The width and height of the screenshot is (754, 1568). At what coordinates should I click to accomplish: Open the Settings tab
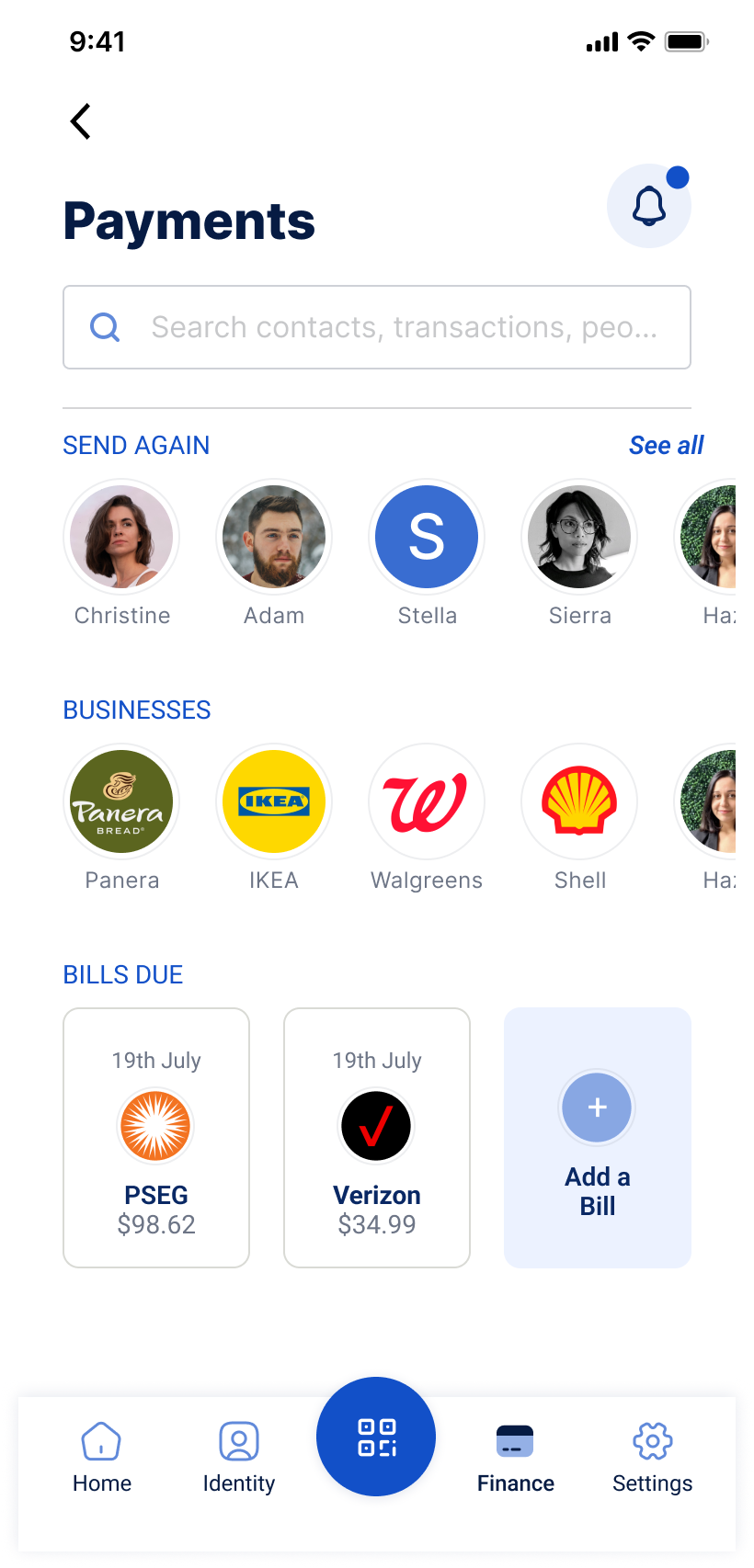click(x=653, y=1457)
